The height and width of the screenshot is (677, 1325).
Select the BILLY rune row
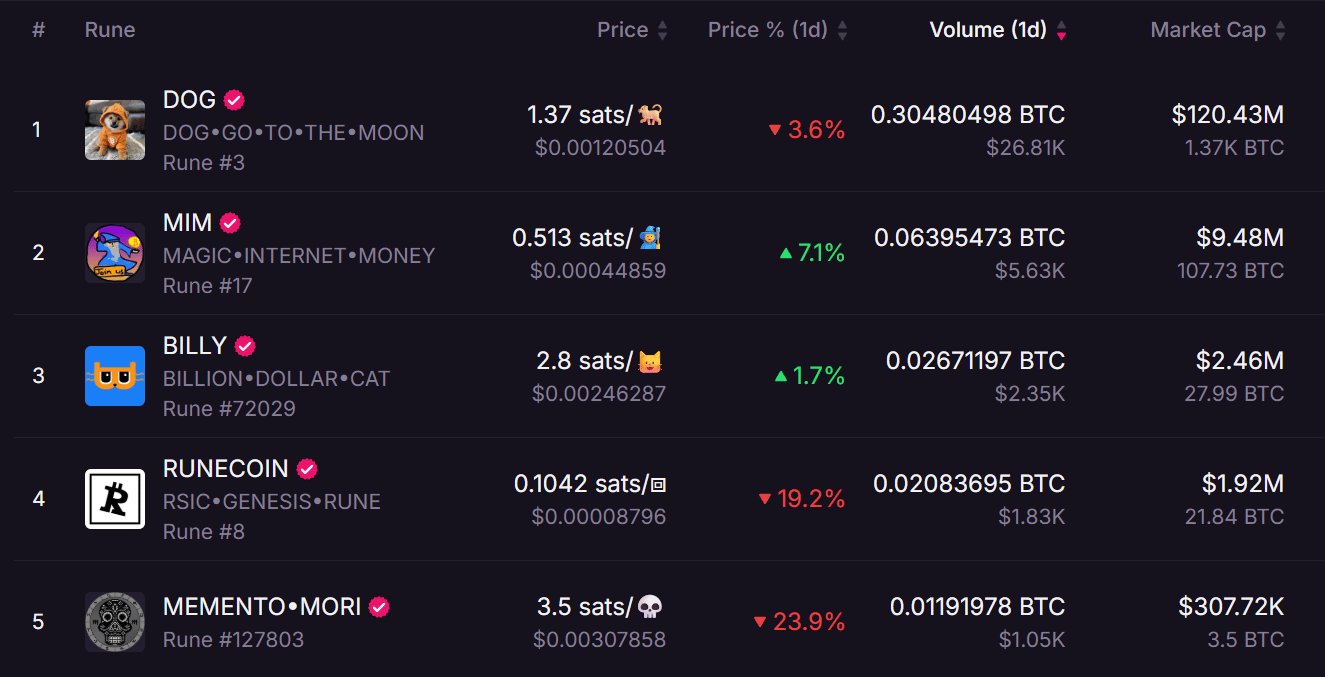point(194,346)
